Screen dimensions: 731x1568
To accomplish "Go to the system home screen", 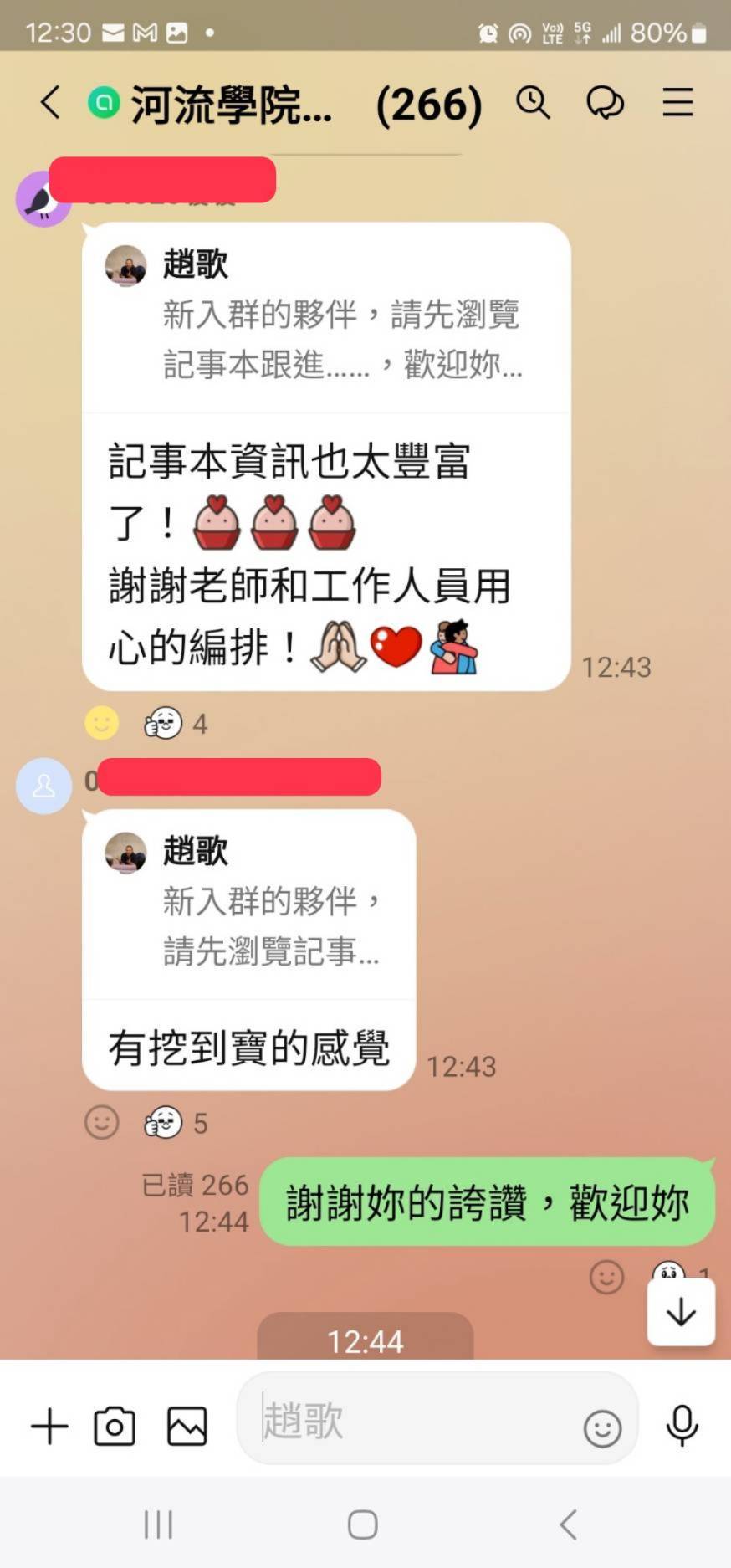I will (x=362, y=1524).
